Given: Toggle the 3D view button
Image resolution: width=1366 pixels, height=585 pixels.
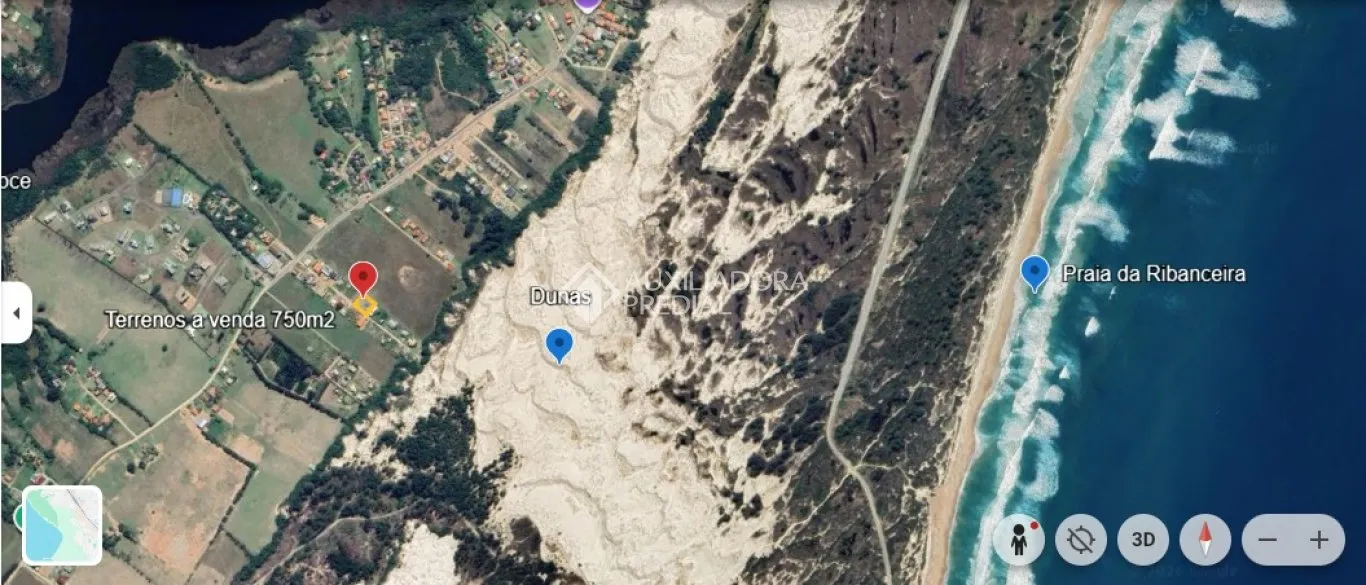Looking at the screenshot, I should click(x=1143, y=541).
